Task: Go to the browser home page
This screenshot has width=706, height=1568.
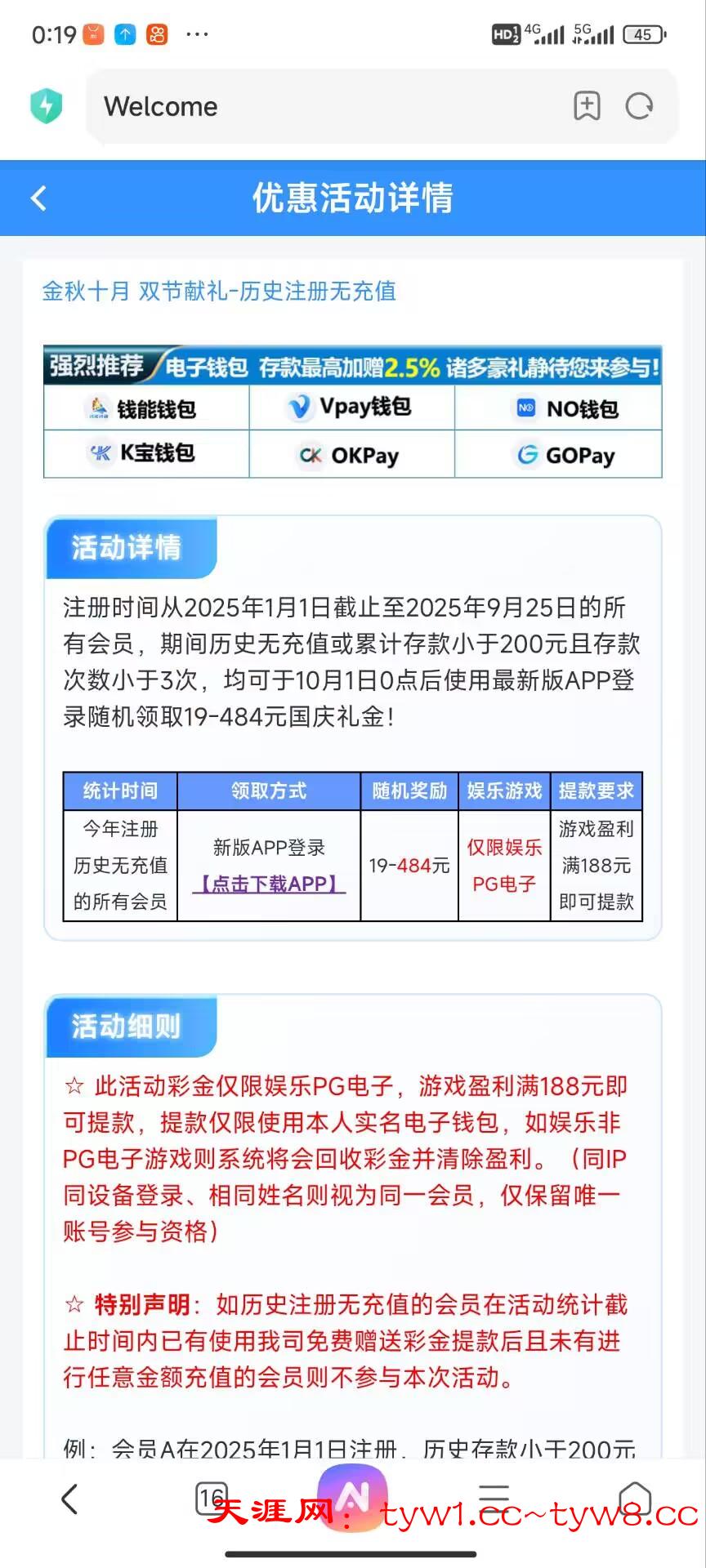Action: click(x=635, y=1497)
